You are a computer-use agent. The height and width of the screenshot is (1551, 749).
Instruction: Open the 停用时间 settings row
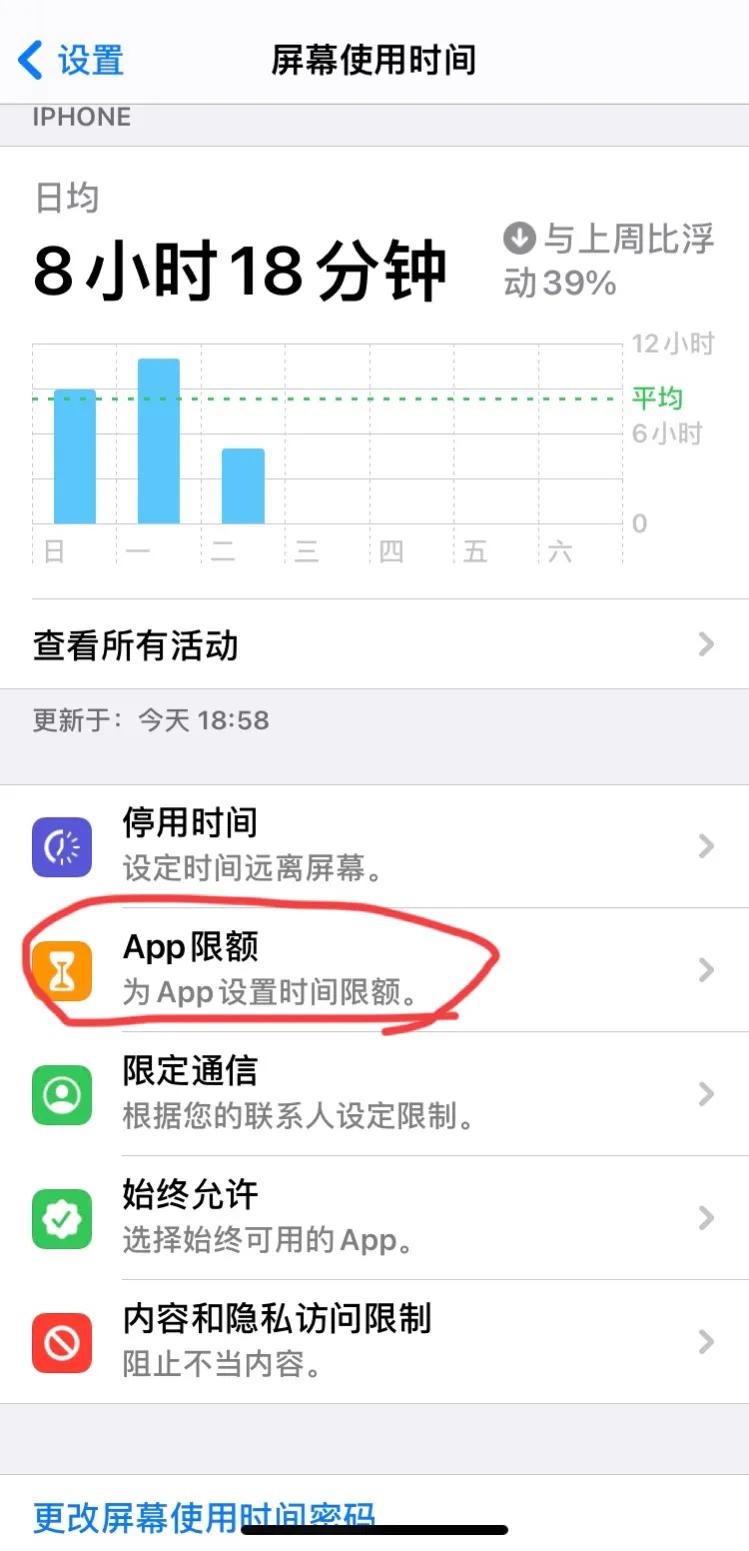pos(374,846)
